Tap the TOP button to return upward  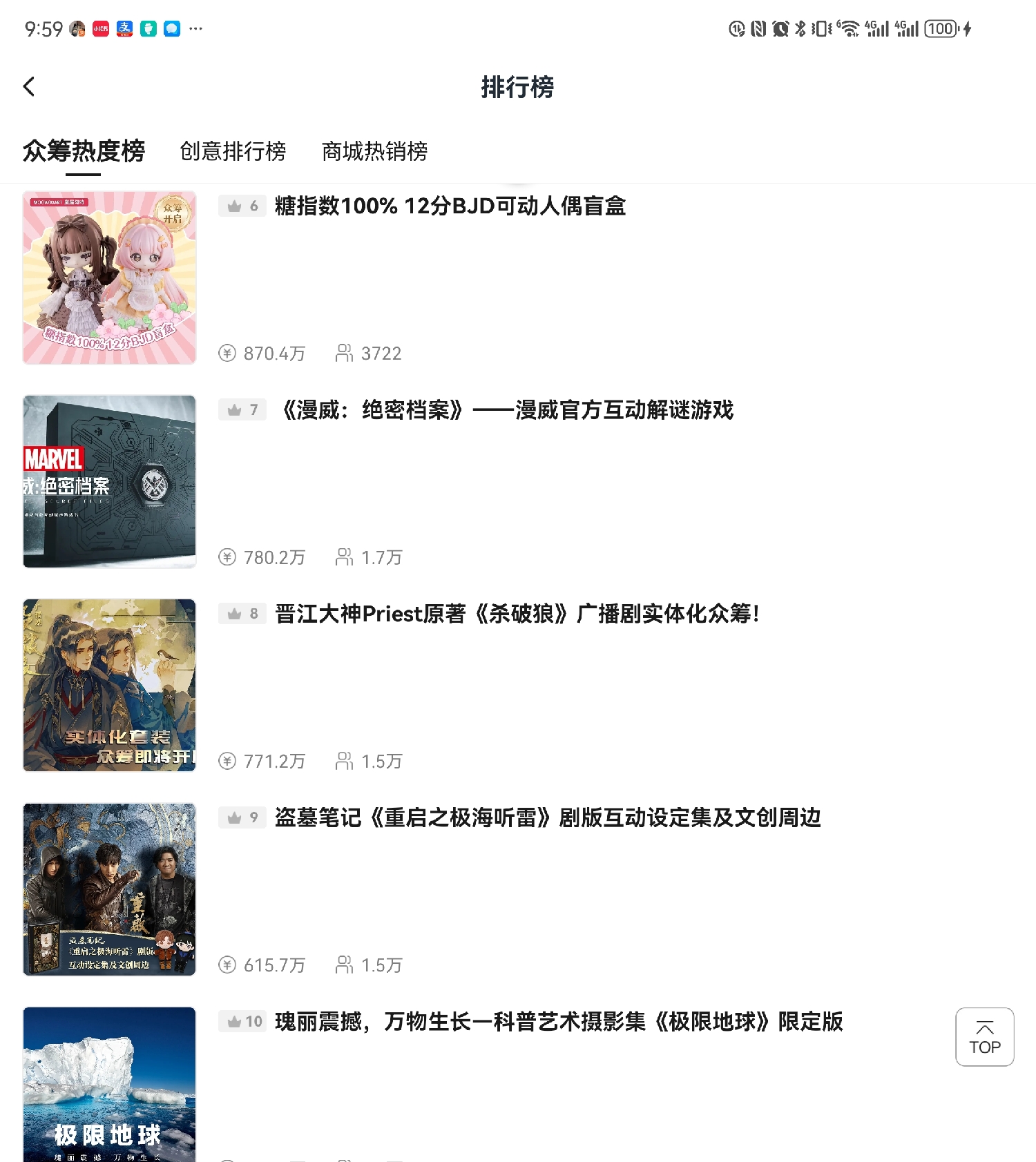click(x=984, y=1037)
